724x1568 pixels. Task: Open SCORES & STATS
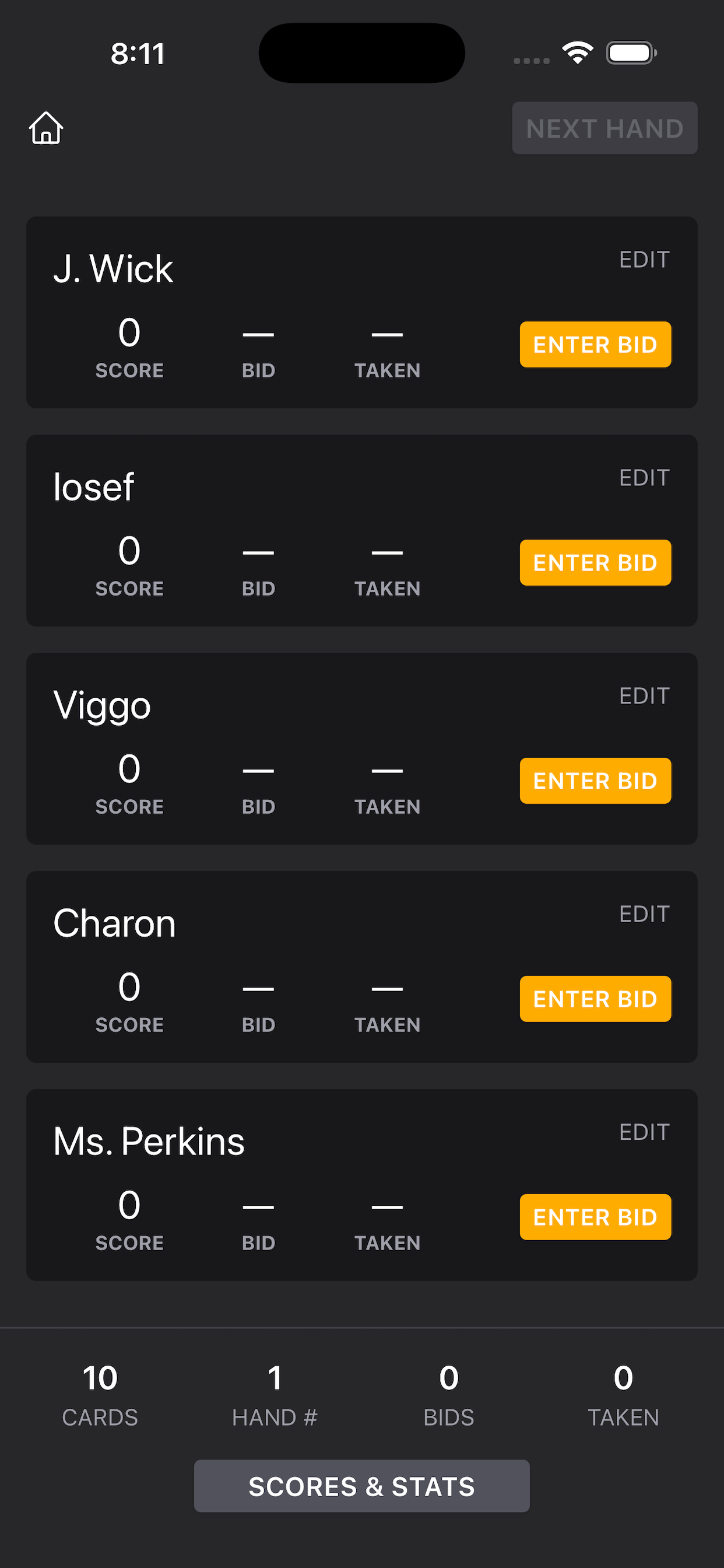pos(361,1486)
